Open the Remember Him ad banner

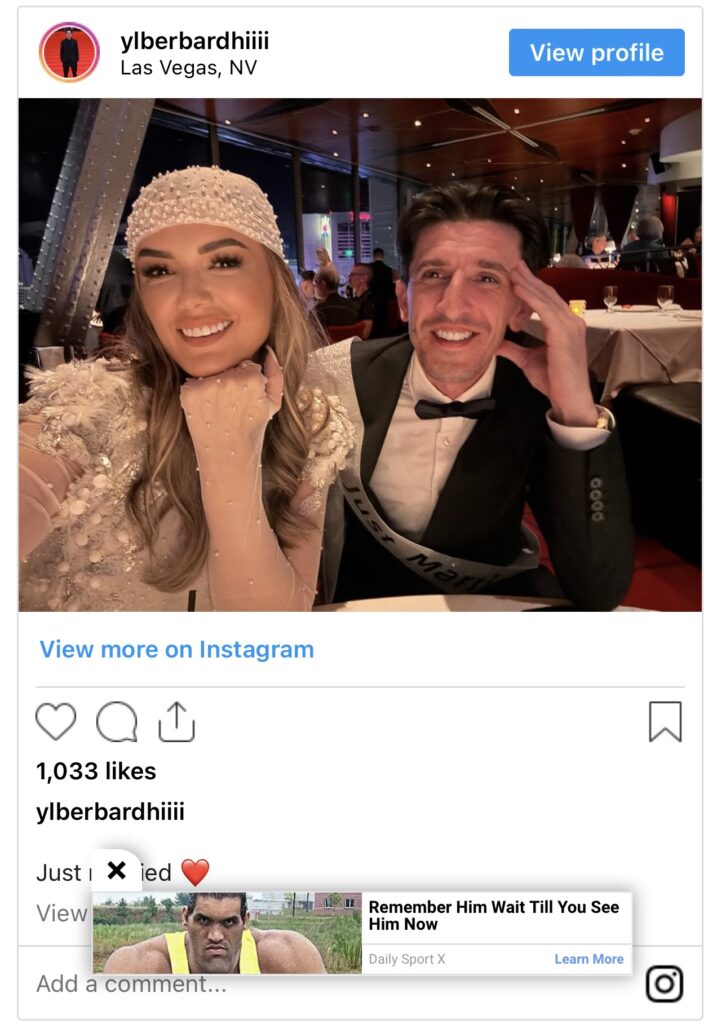click(494, 915)
